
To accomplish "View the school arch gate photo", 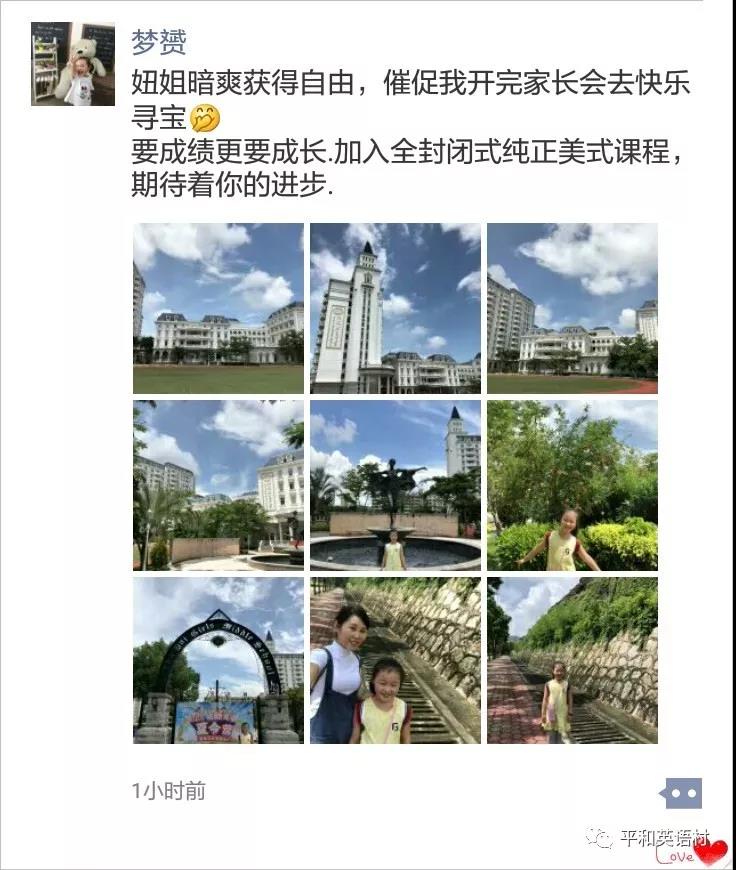I will point(218,660).
